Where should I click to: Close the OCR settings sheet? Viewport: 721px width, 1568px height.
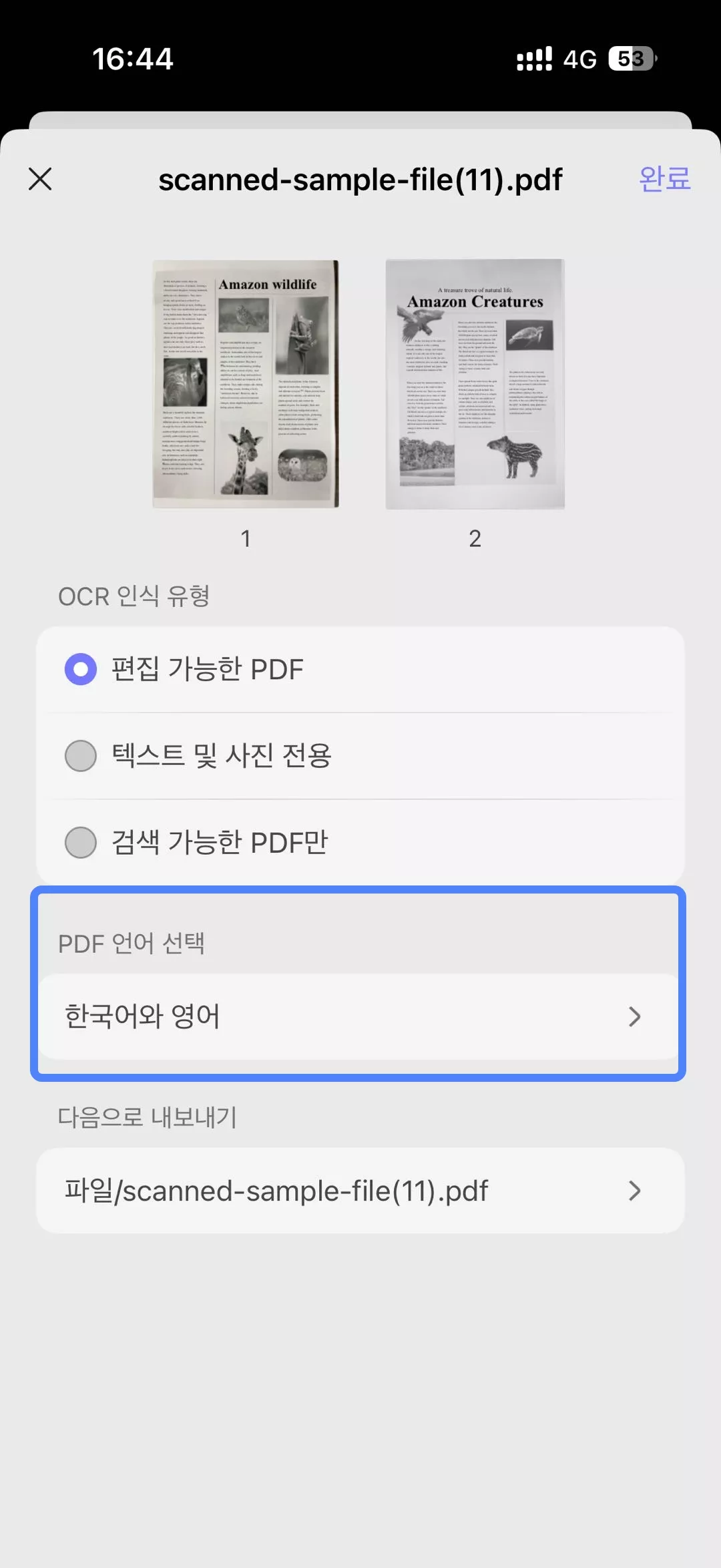[x=40, y=179]
